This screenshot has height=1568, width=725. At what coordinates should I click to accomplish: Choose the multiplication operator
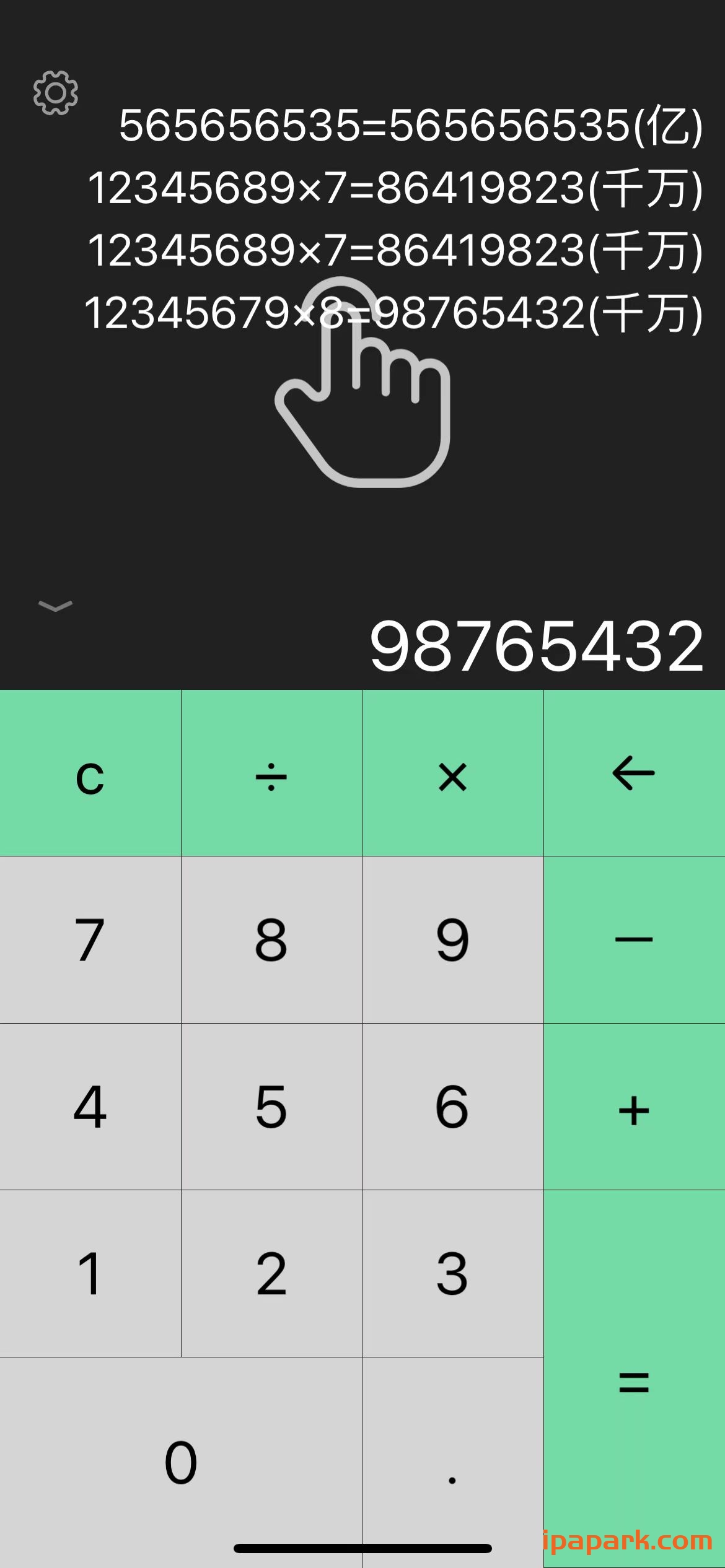coord(452,774)
